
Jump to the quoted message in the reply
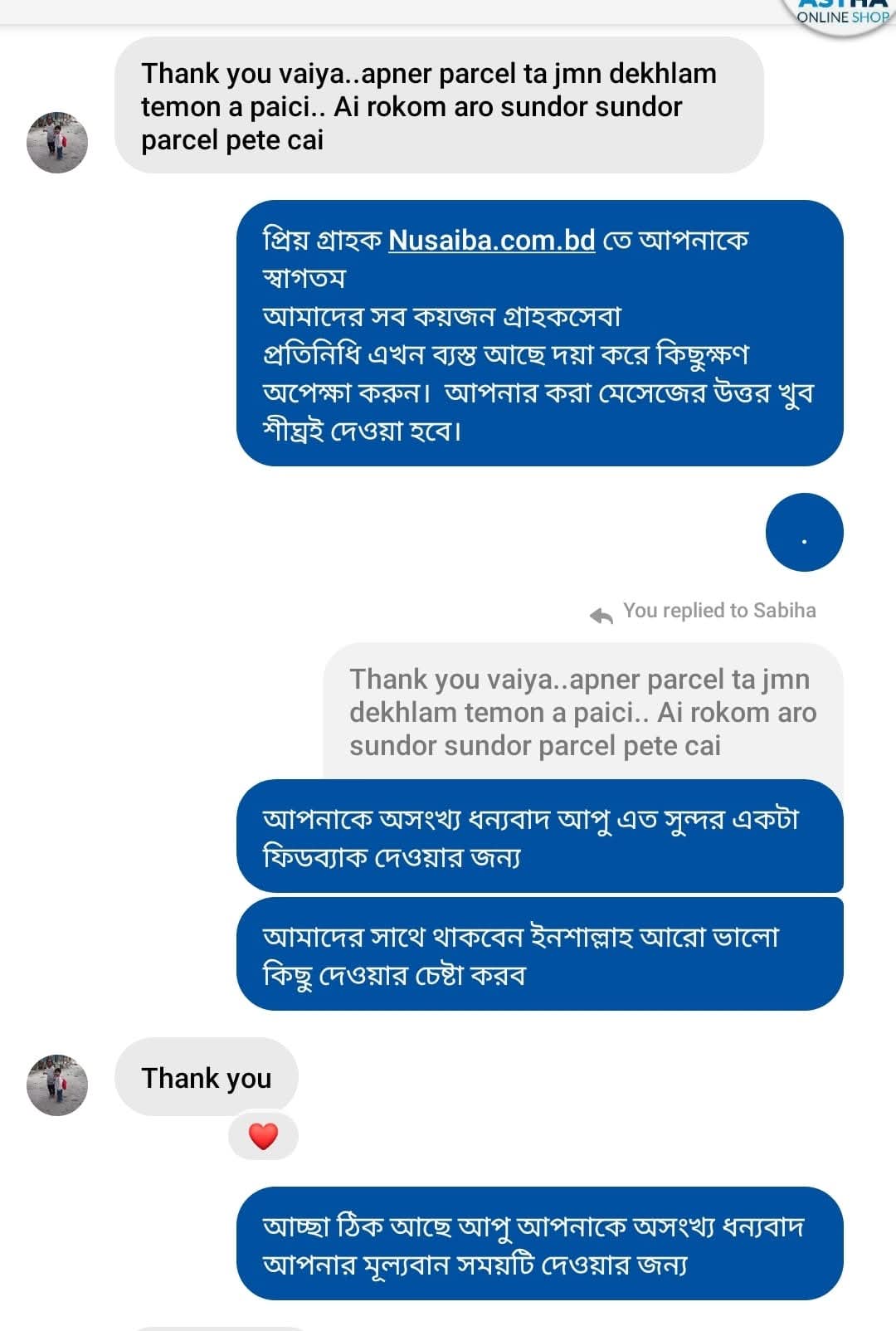point(582,712)
